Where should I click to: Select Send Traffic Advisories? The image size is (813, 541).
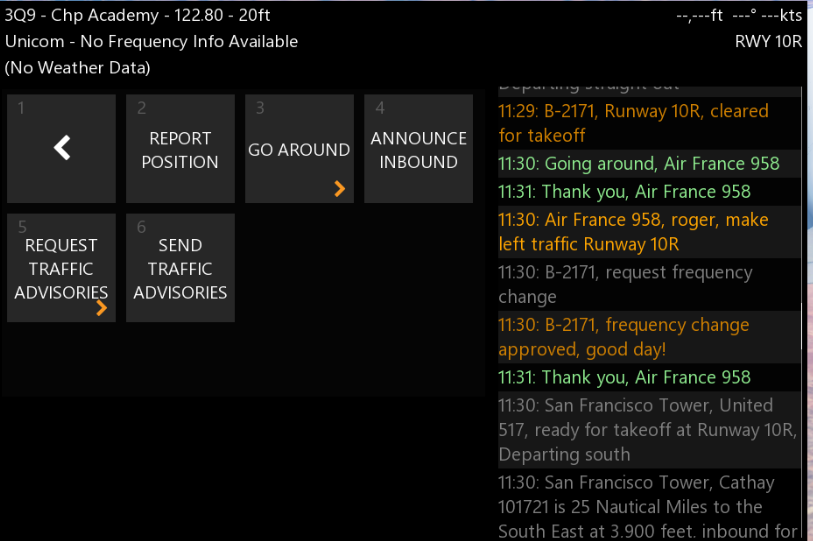[180, 268]
